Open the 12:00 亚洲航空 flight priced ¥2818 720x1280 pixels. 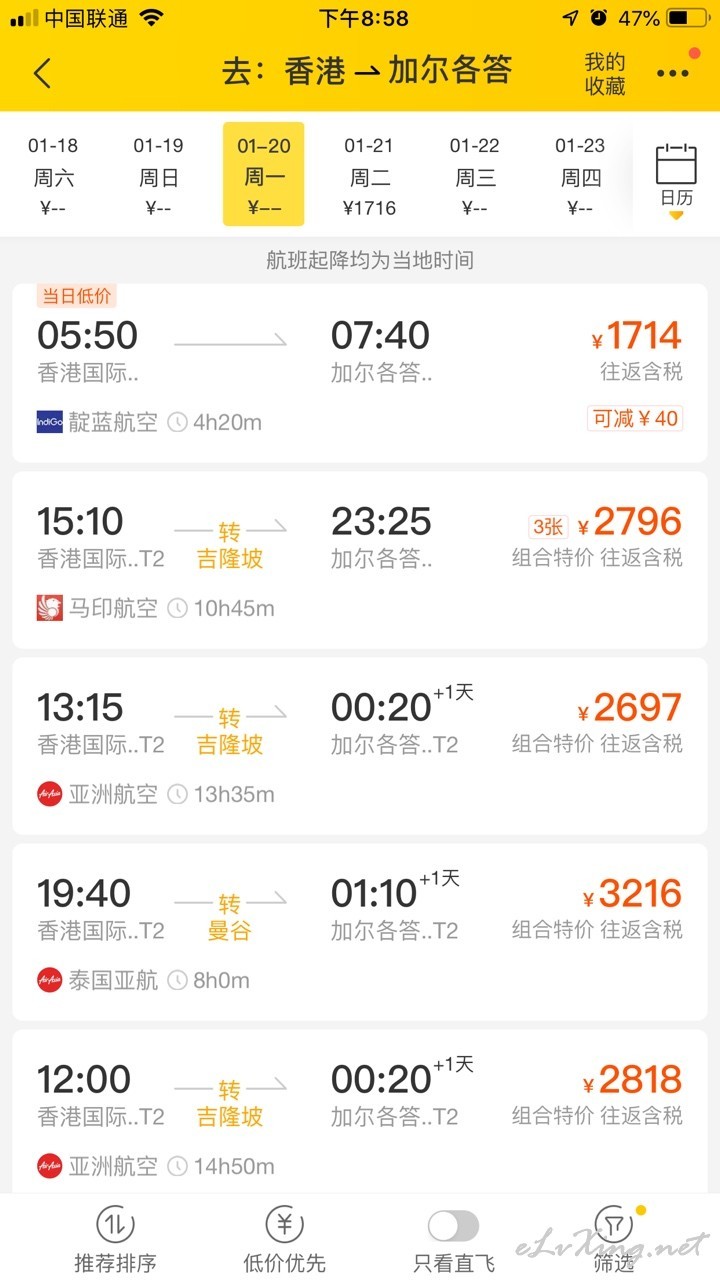[x=360, y=1112]
